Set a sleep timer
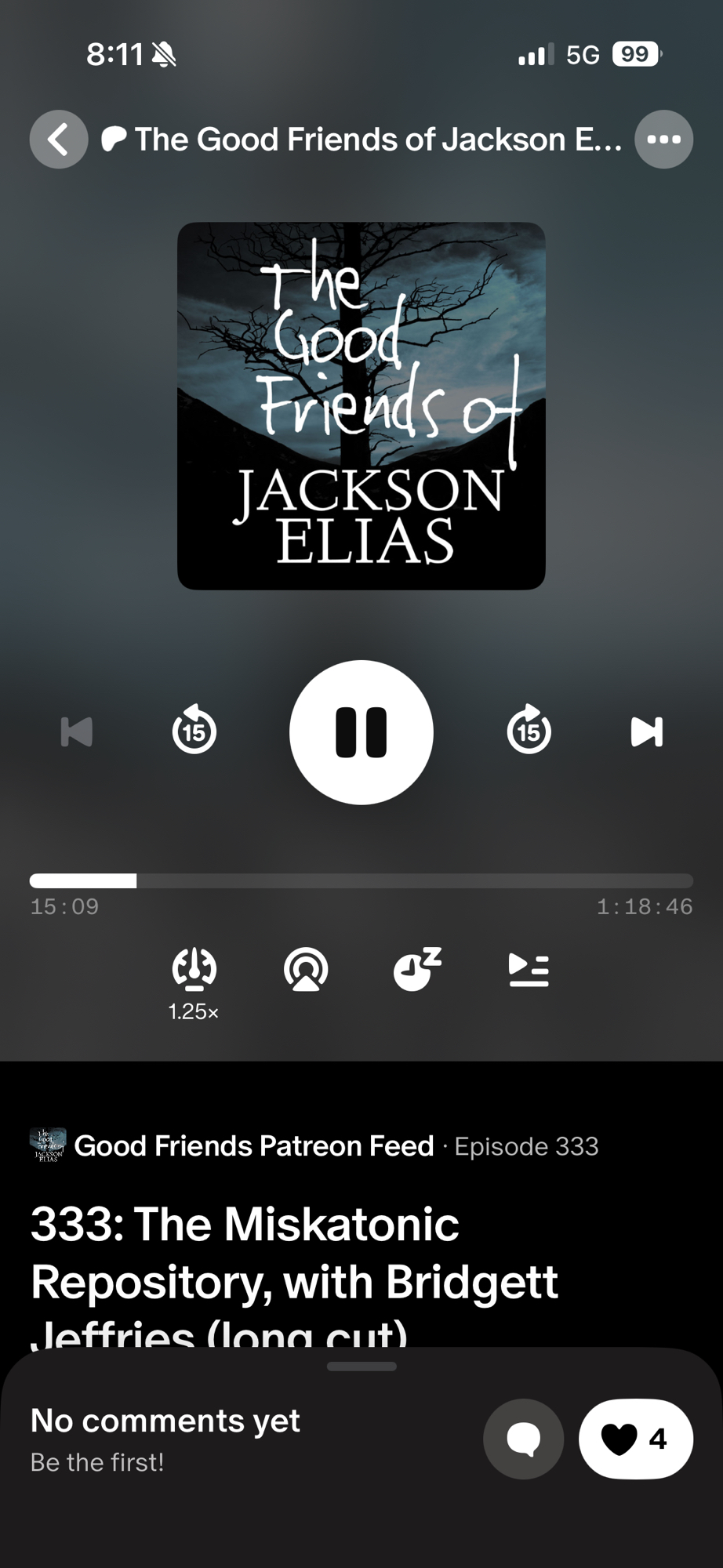This screenshot has width=723, height=1568. (417, 970)
